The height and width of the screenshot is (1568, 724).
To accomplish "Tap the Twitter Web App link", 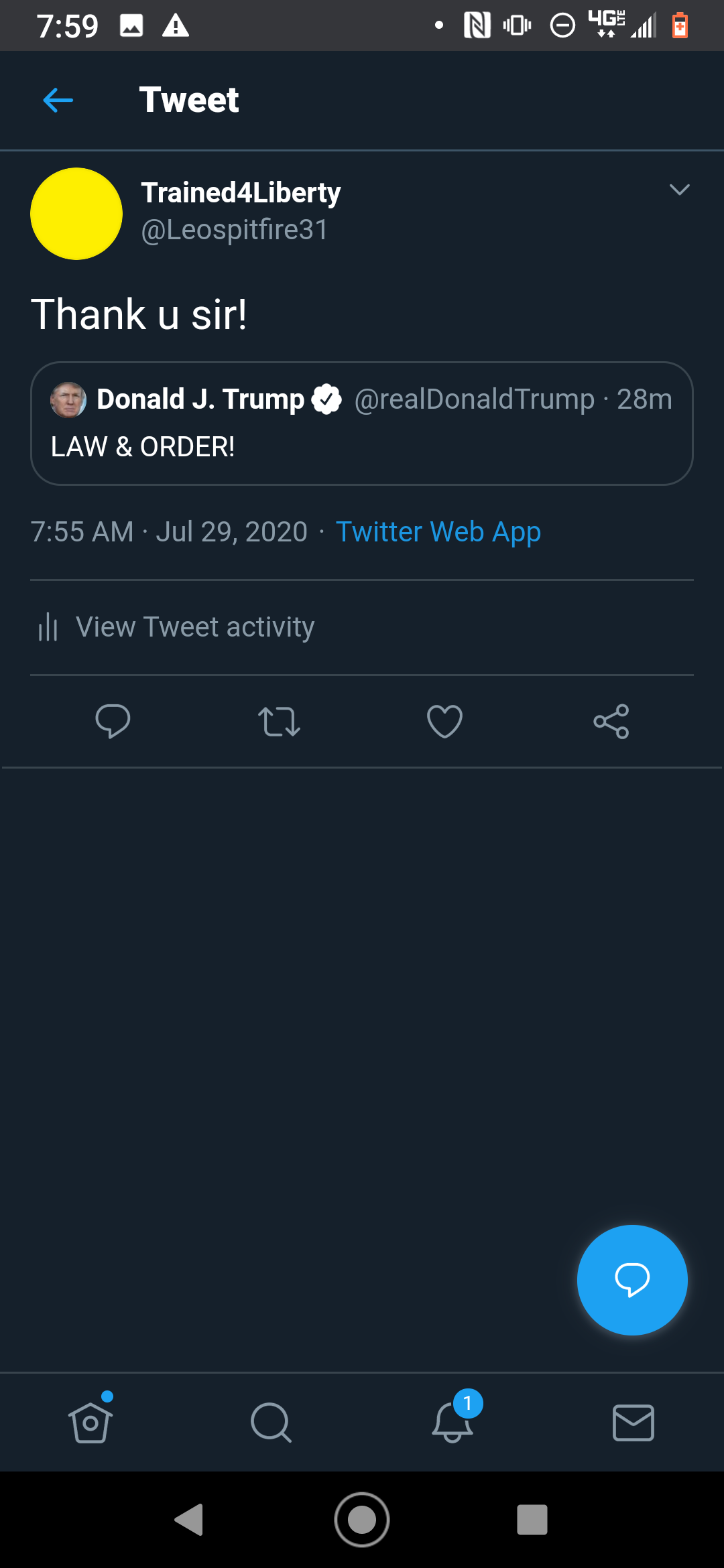I will pos(438,532).
